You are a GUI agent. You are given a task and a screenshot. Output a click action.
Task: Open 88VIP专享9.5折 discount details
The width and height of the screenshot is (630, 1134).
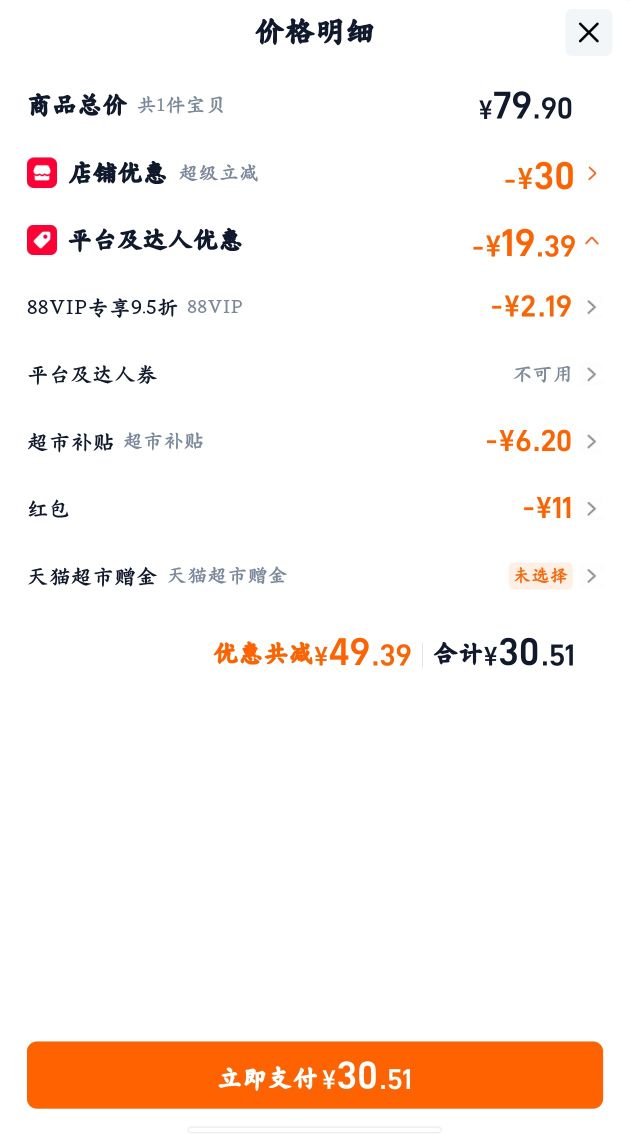tap(315, 307)
